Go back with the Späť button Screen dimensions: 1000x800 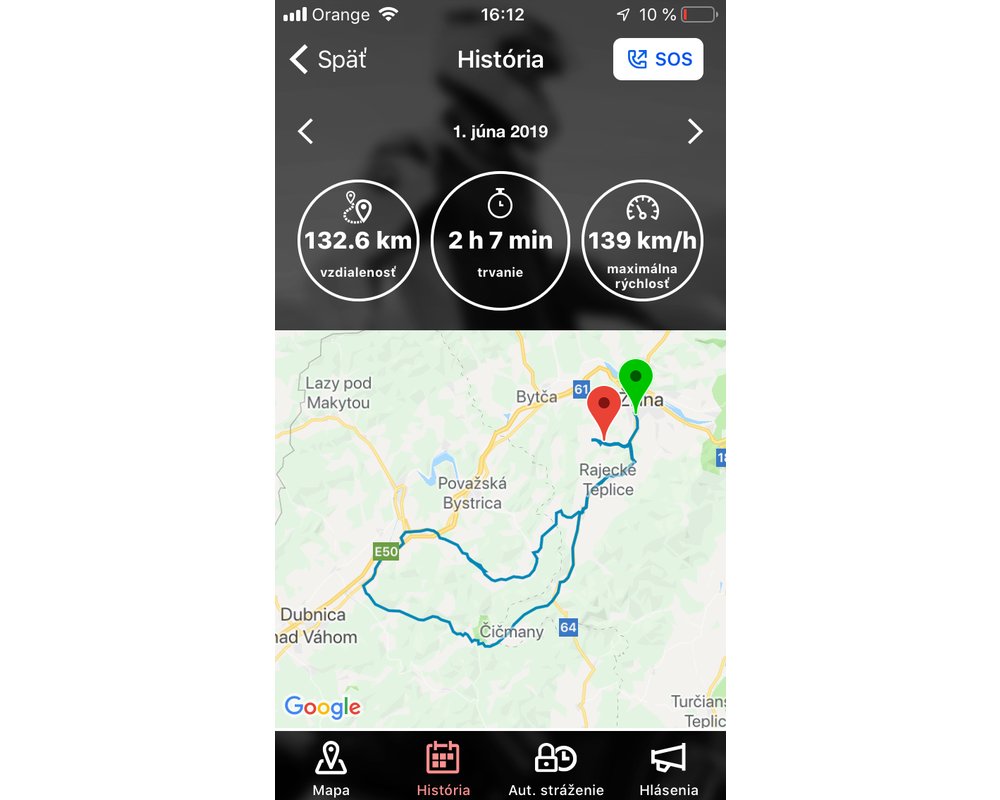(x=328, y=59)
